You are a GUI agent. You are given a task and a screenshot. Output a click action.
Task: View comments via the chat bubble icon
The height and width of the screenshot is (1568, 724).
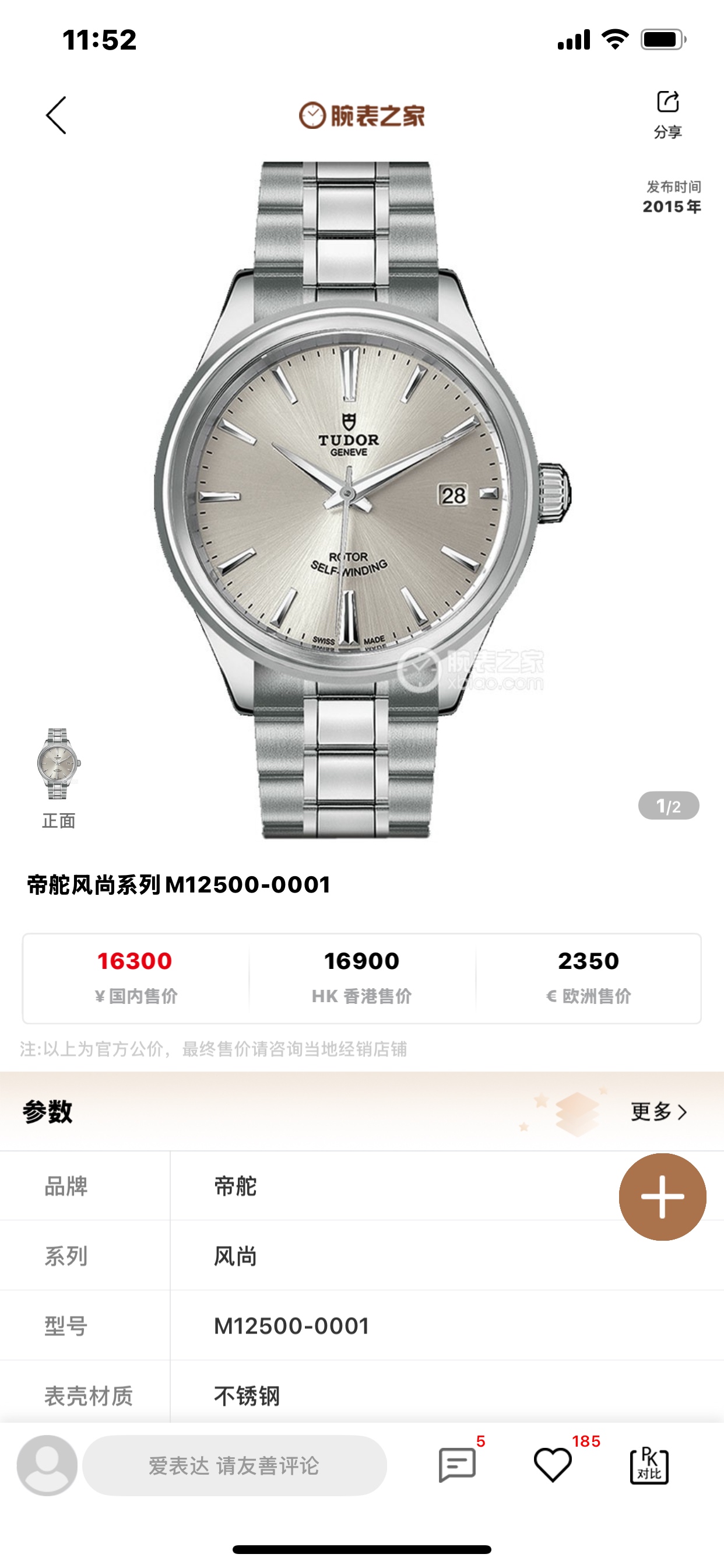tap(457, 1465)
